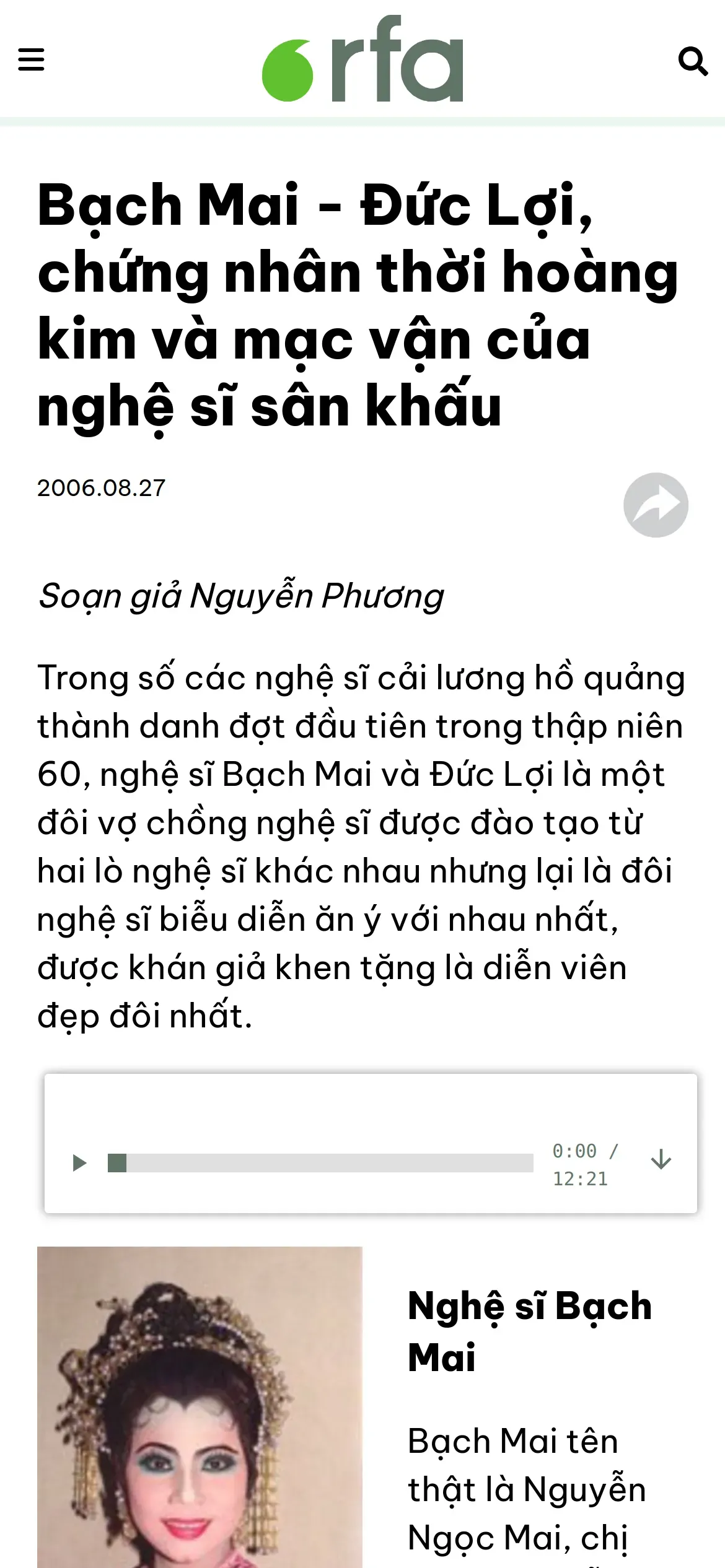Open the search magnifier icon

pos(693,61)
